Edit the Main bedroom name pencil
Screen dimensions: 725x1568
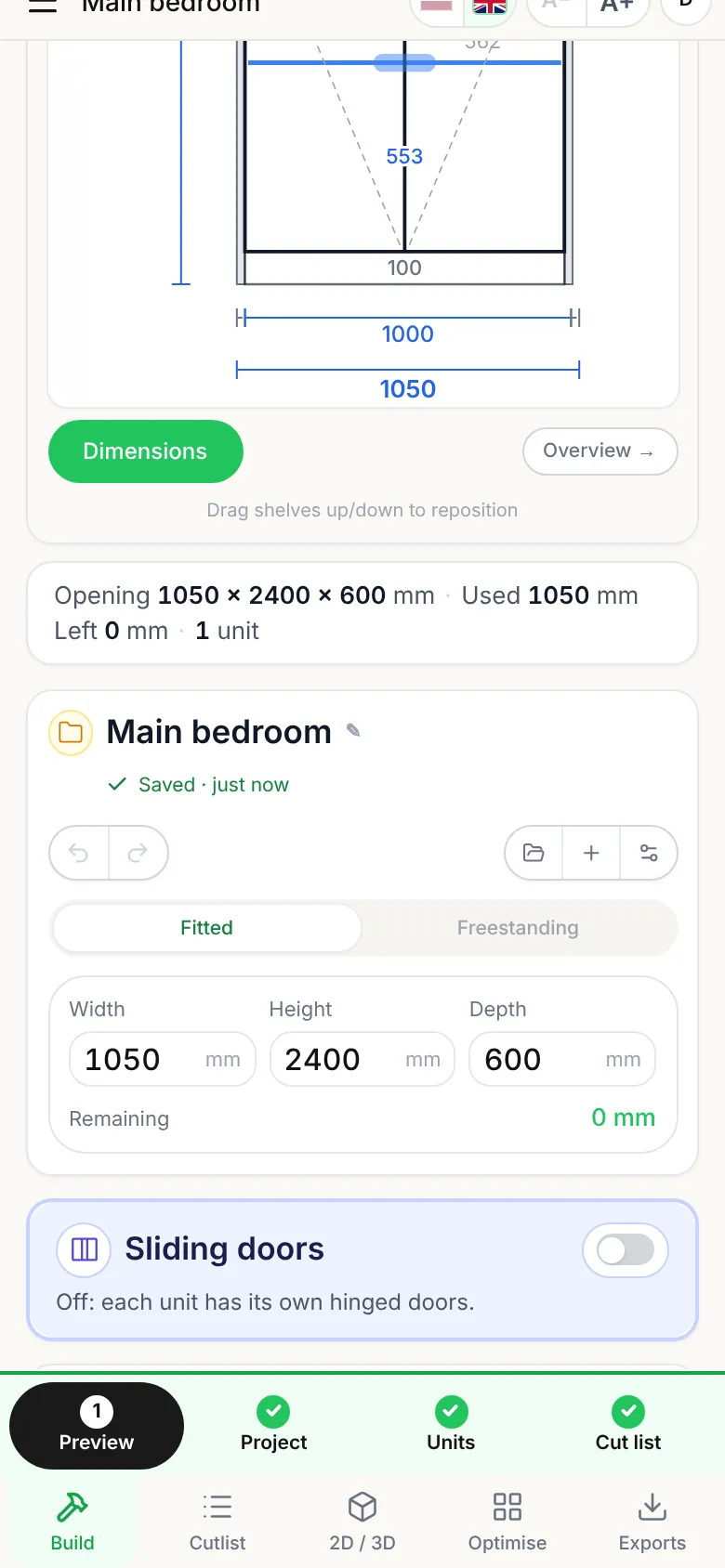point(353,730)
